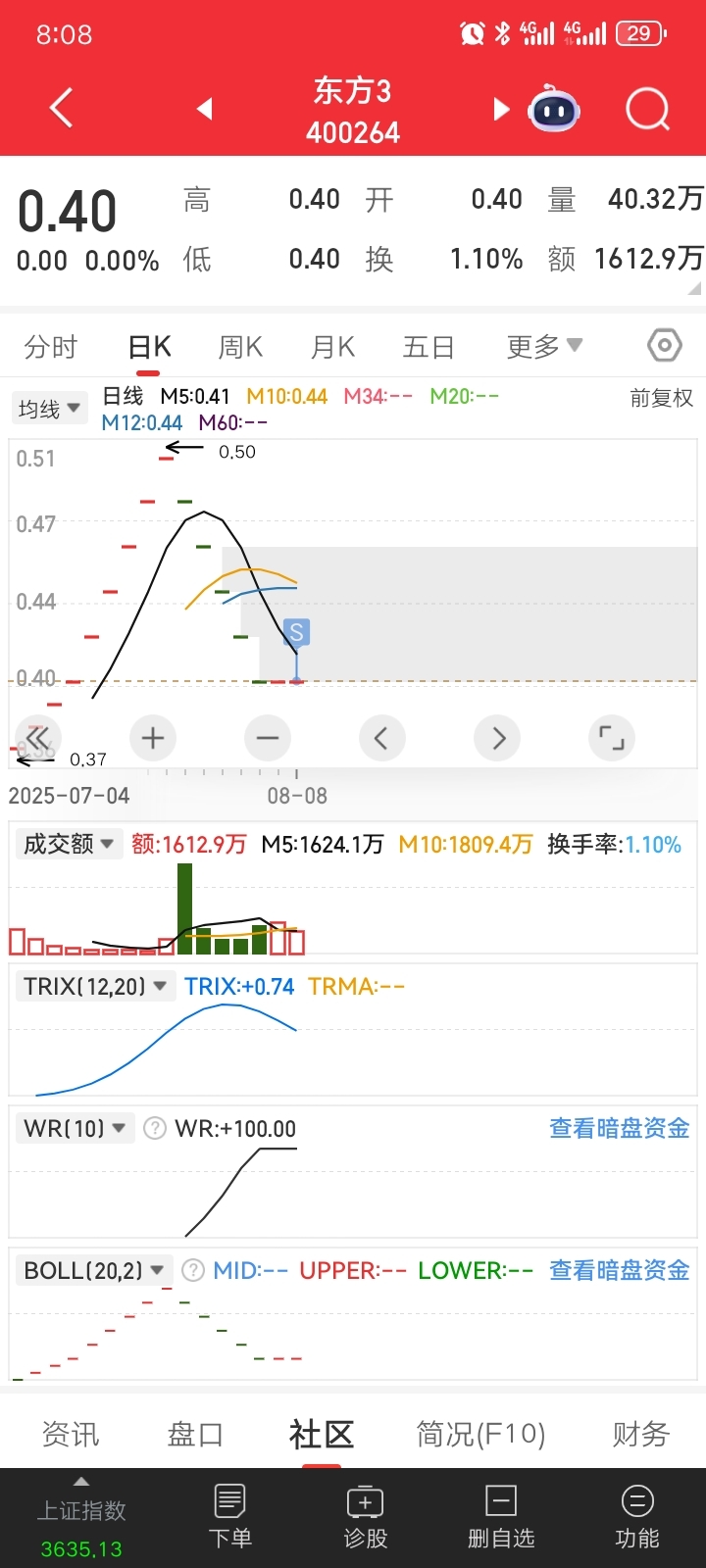Screen dimensions: 706x1568
Task: Open the chart in fullscreen
Action: pos(612,738)
